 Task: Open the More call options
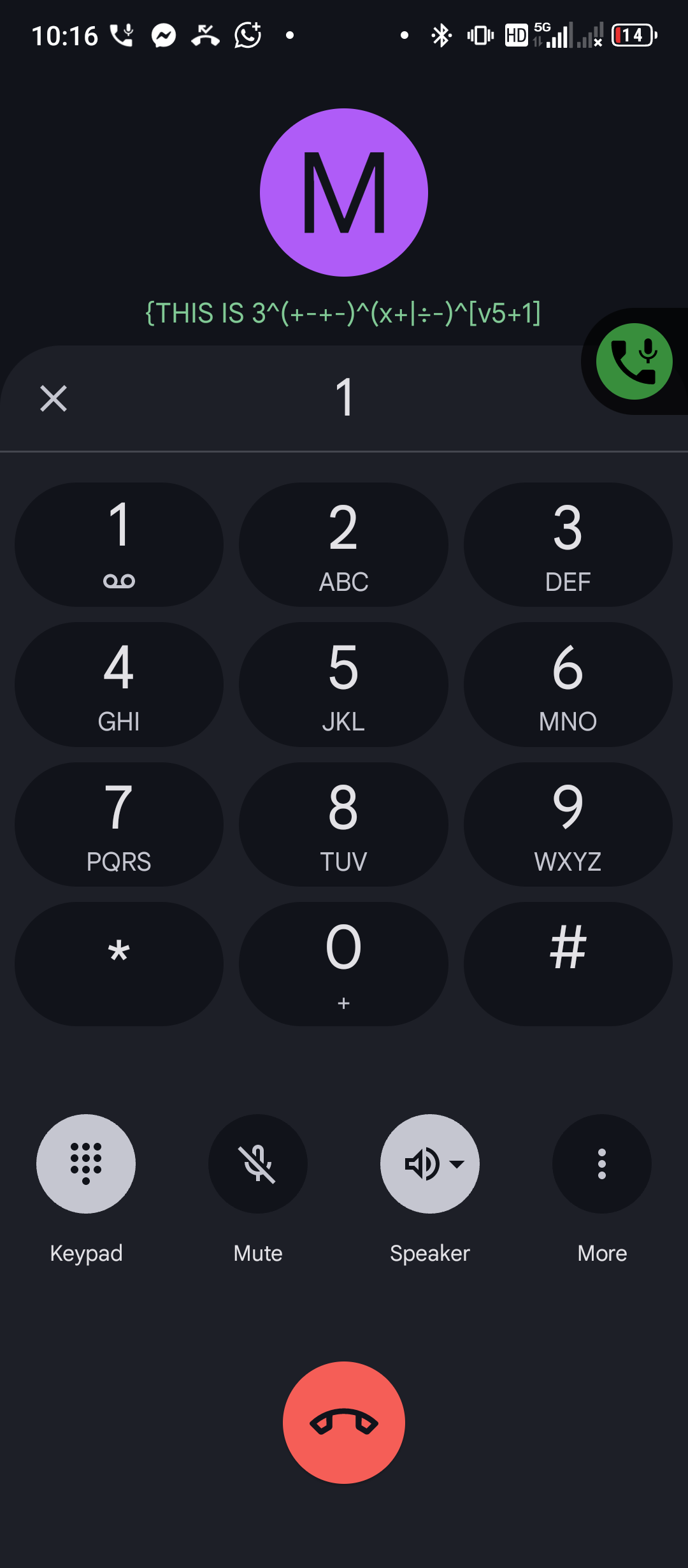[x=602, y=1164]
